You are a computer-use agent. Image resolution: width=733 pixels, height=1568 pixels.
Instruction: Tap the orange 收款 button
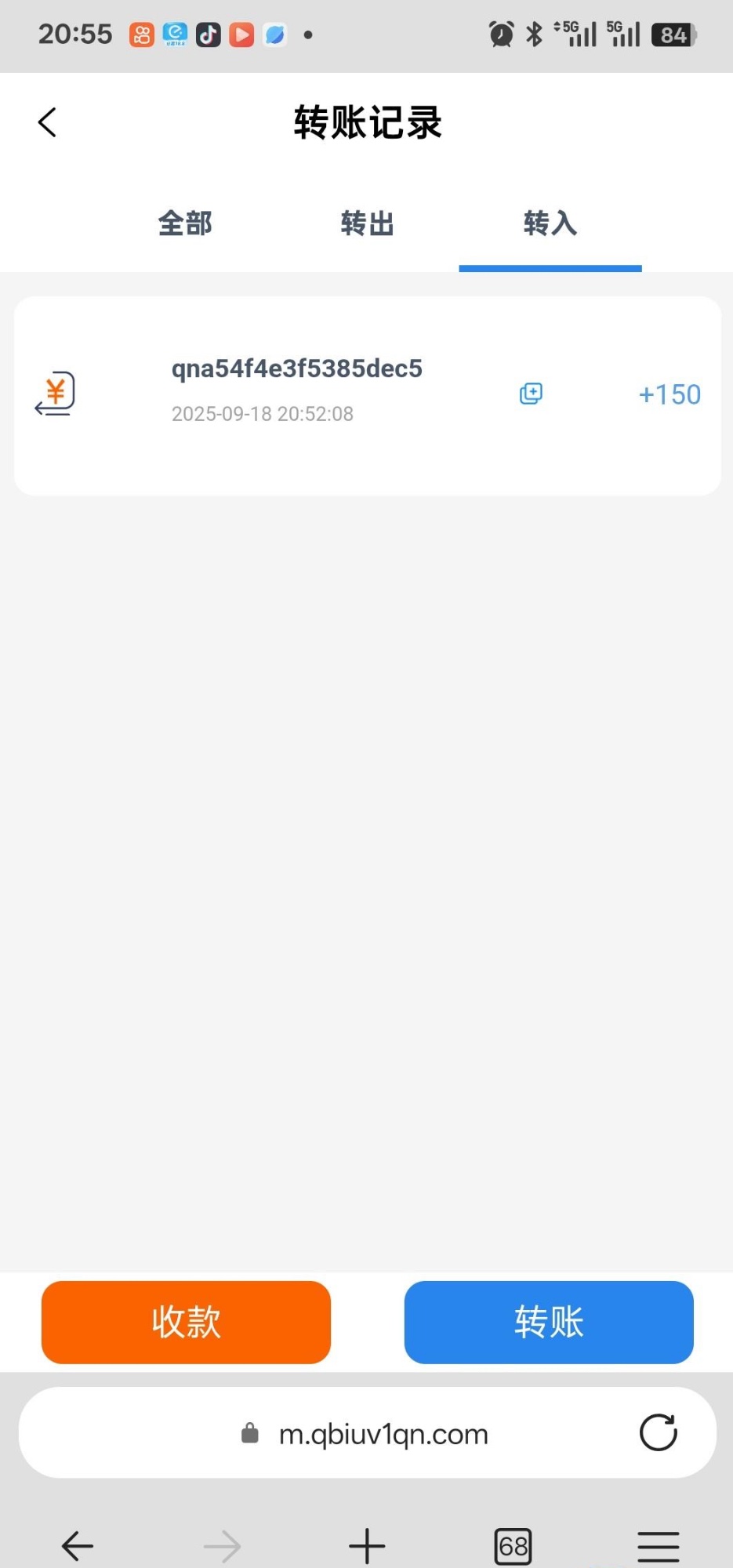(186, 1322)
